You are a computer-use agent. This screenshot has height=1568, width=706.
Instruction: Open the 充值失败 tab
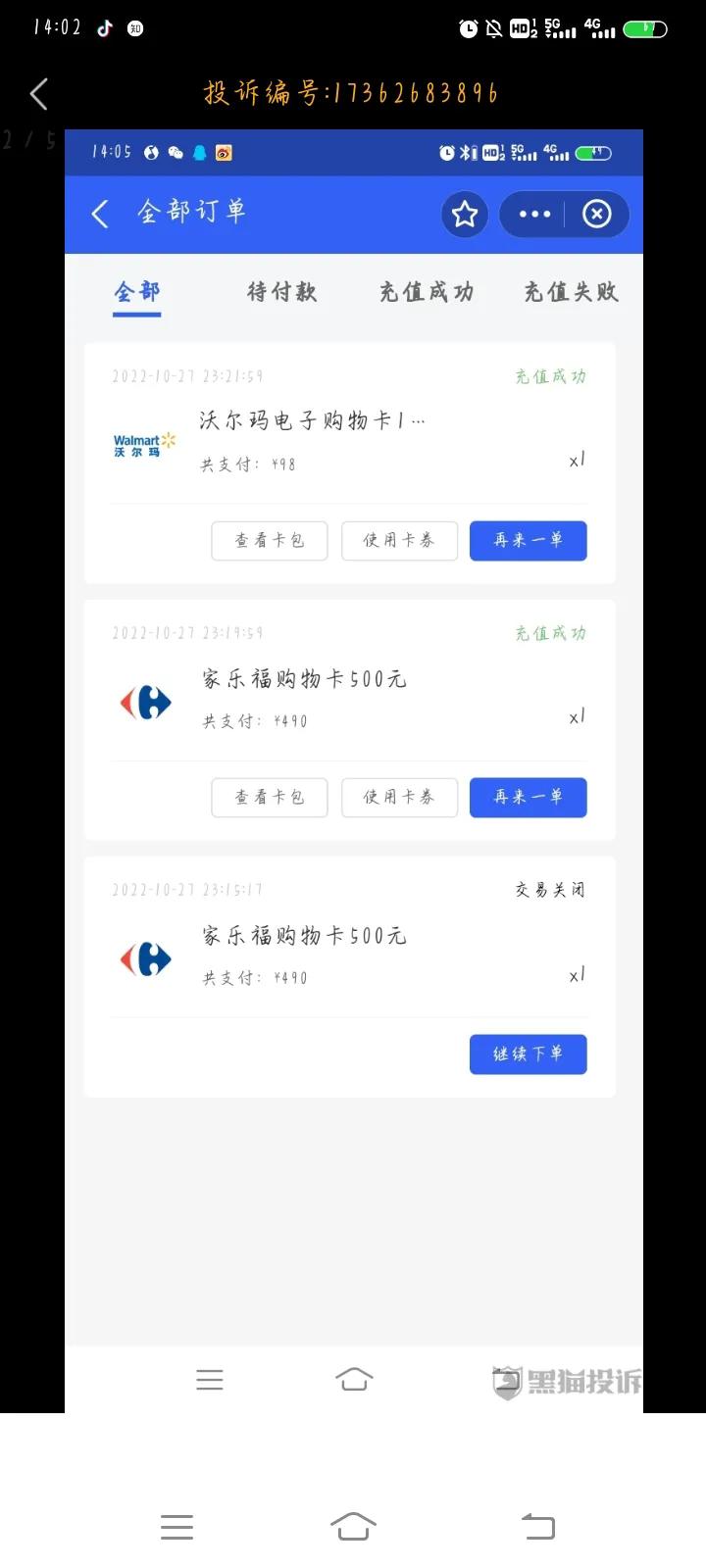point(570,291)
